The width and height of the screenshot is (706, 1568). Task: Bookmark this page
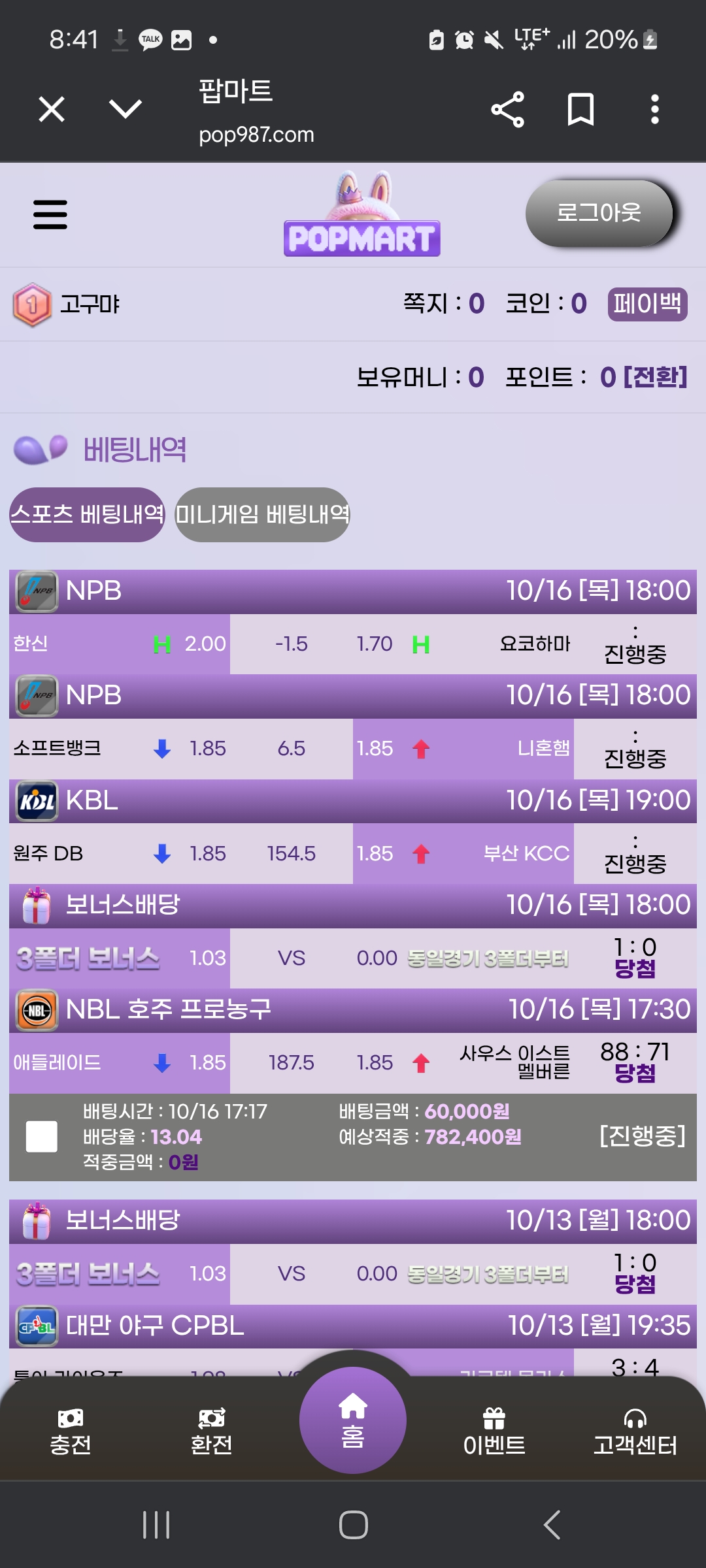pos(580,109)
